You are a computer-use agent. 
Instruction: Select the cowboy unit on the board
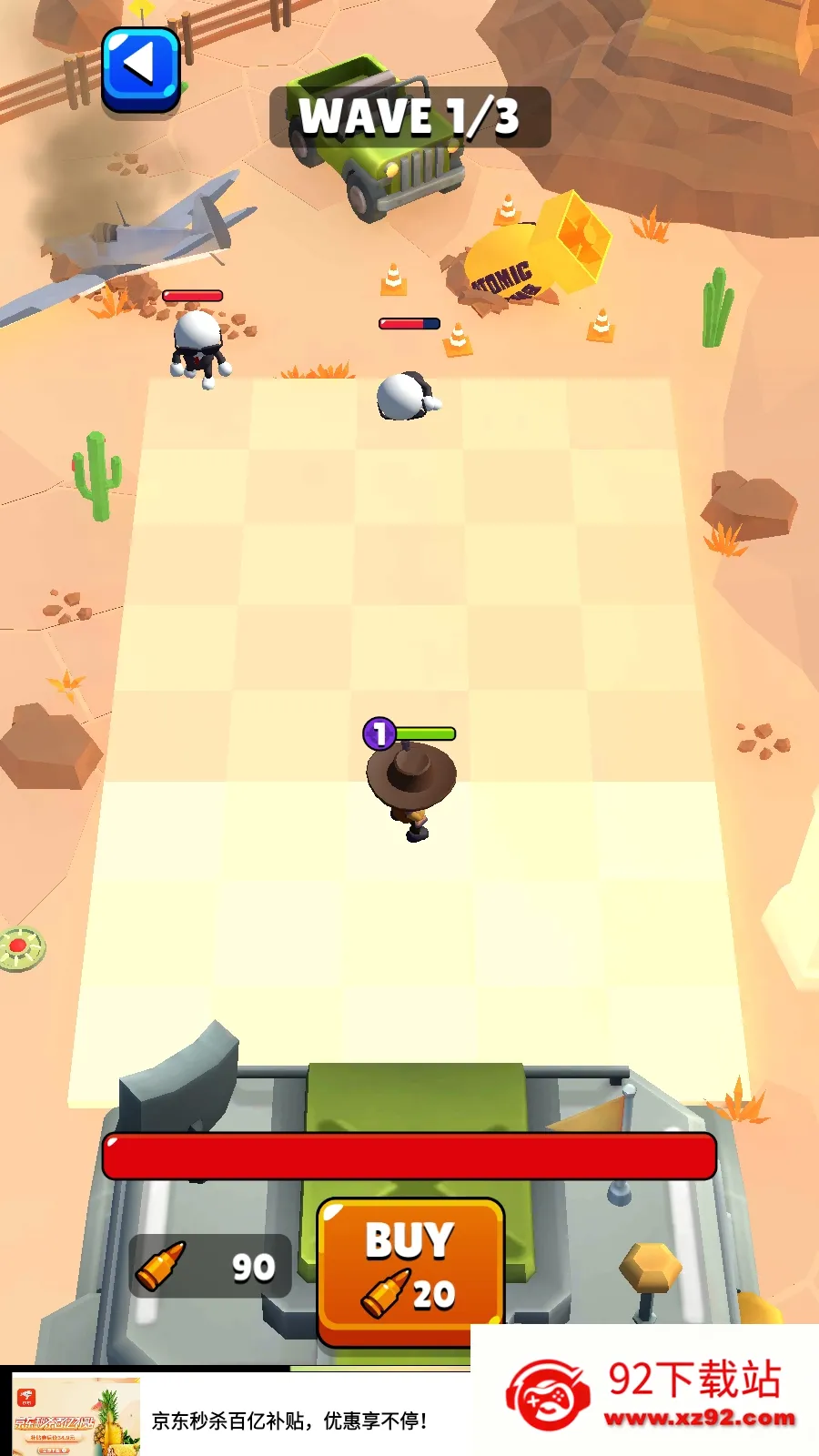click(x=411, y=783)
